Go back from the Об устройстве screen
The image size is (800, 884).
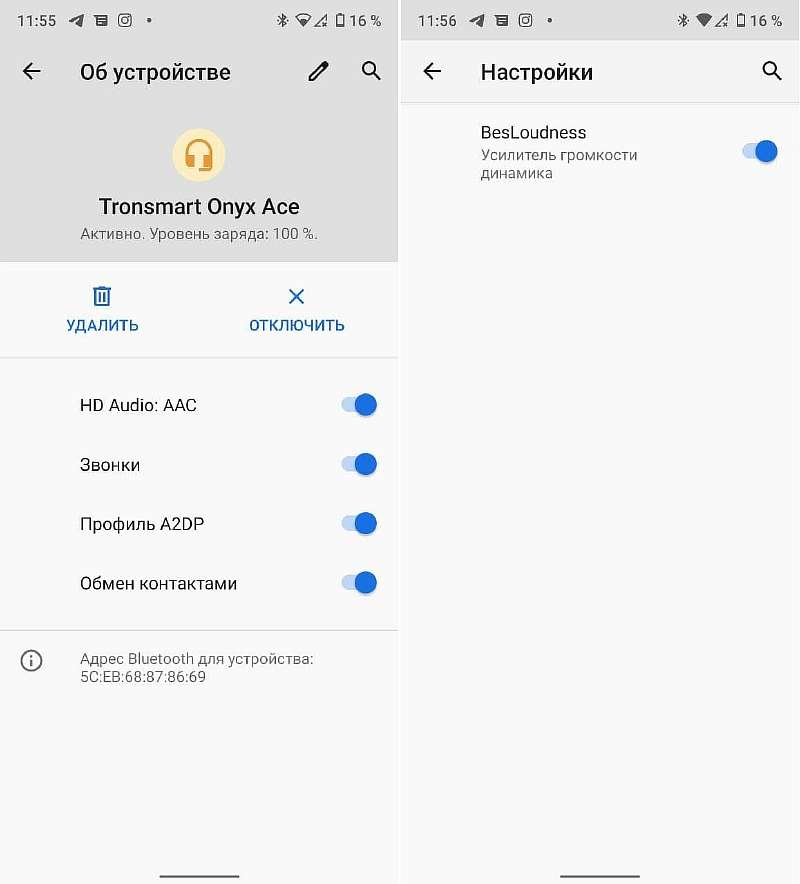32,72
